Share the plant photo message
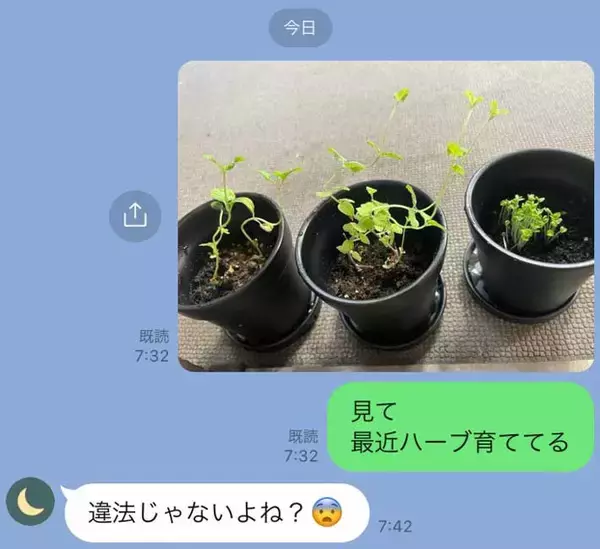600x549 pixels. [x=135, y=216]
